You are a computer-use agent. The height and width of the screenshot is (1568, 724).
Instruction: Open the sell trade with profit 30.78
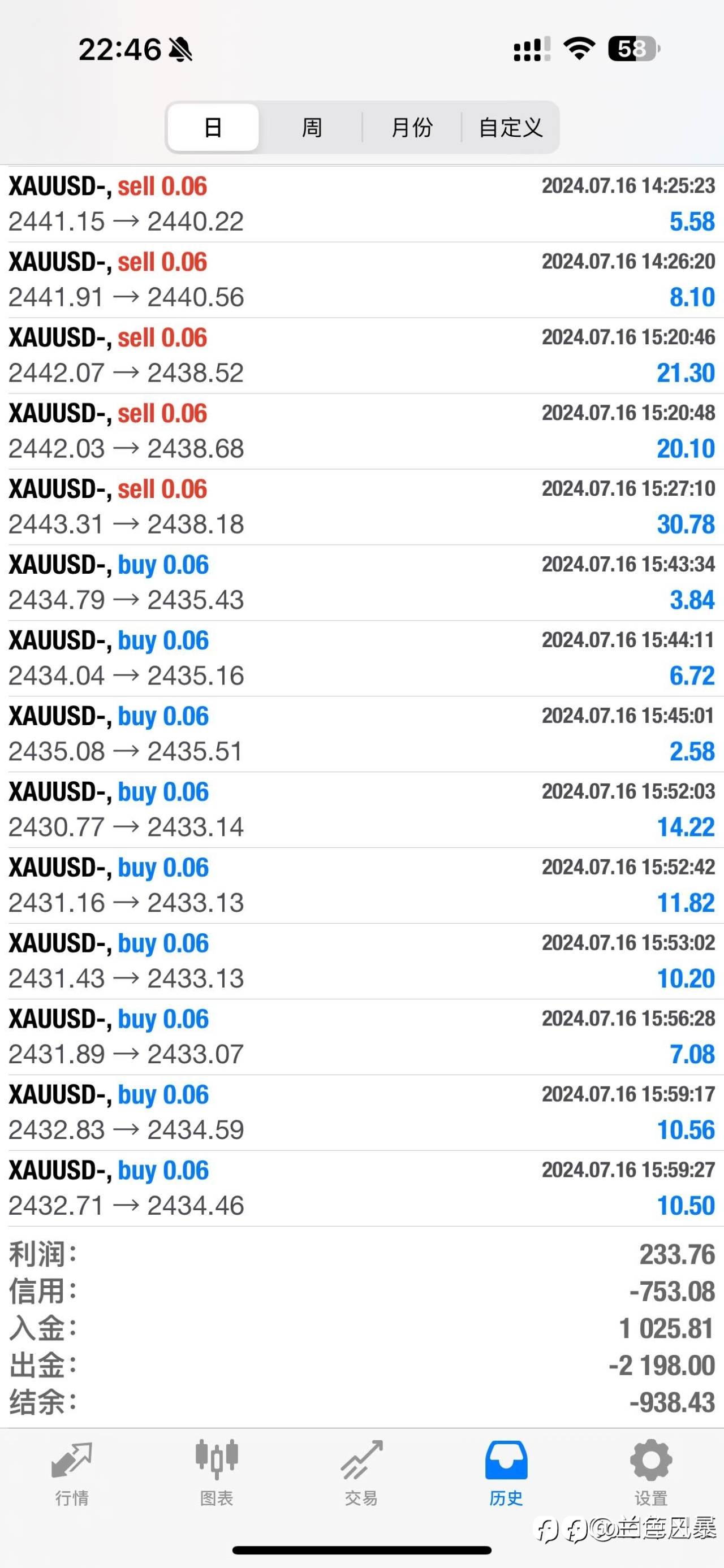click(x=361, y=507)
